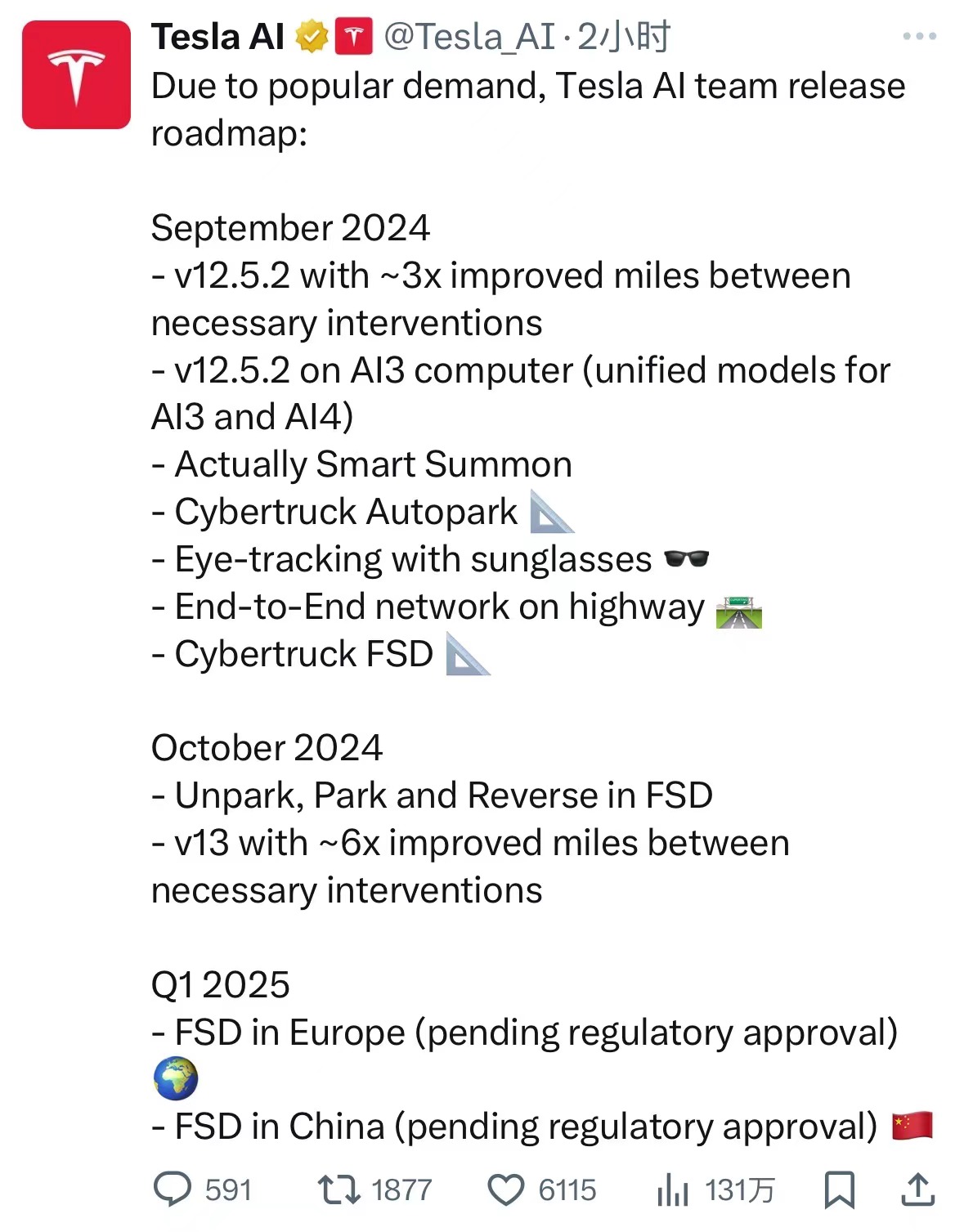This screenshot has width=964, height=1232.
Task: Open the tweet's overflow menu
Action: 919,36
